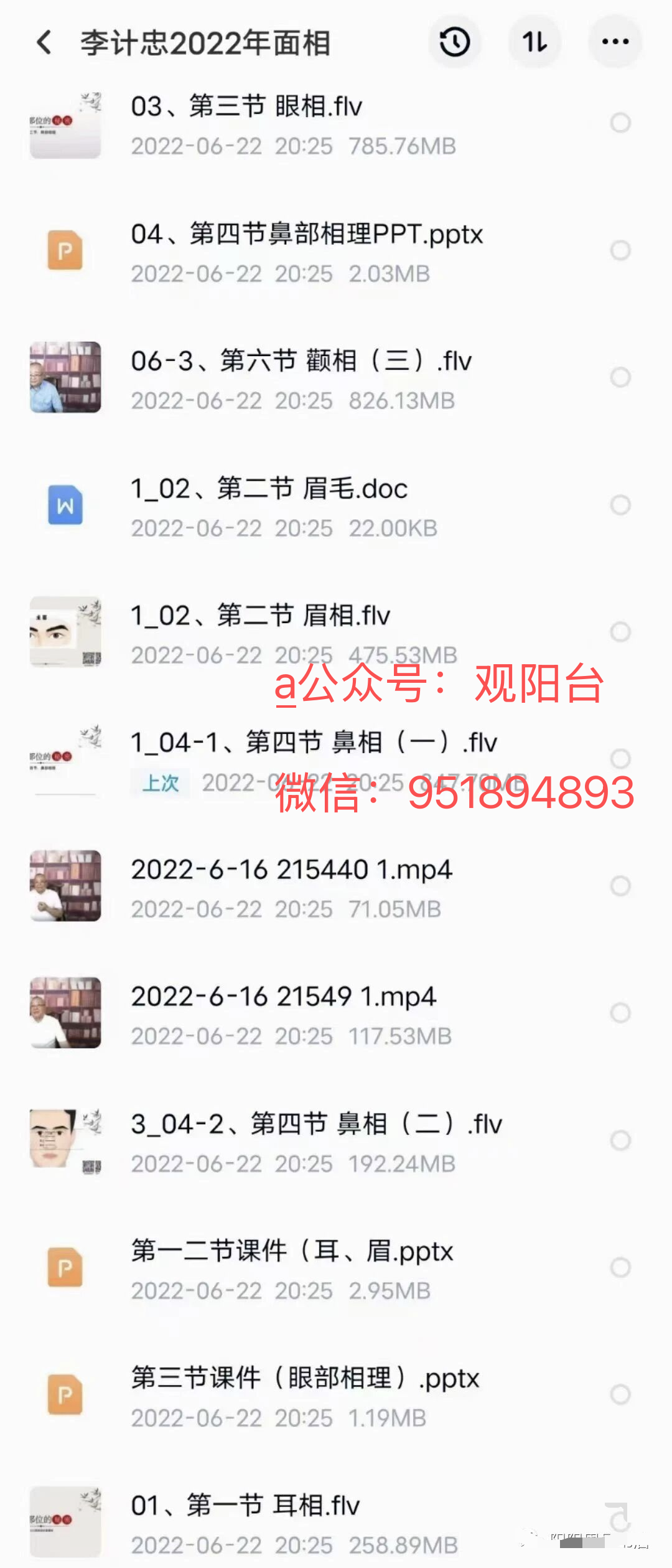
Task: Open the video 01、第一节 耳相.flv
Action: click(x=245, y=1506)
